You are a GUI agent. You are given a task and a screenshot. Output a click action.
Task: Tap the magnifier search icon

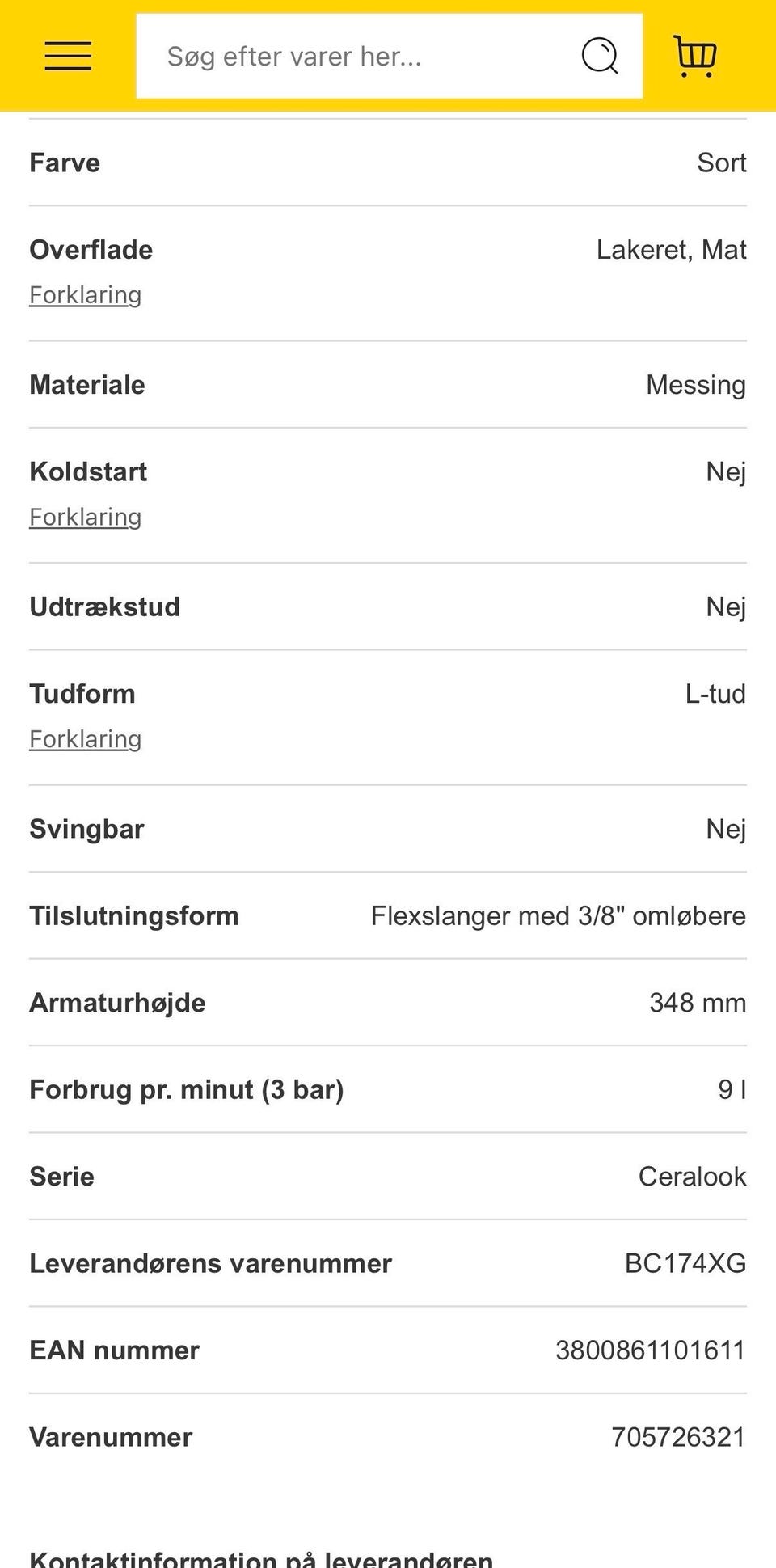pos(600,56)
